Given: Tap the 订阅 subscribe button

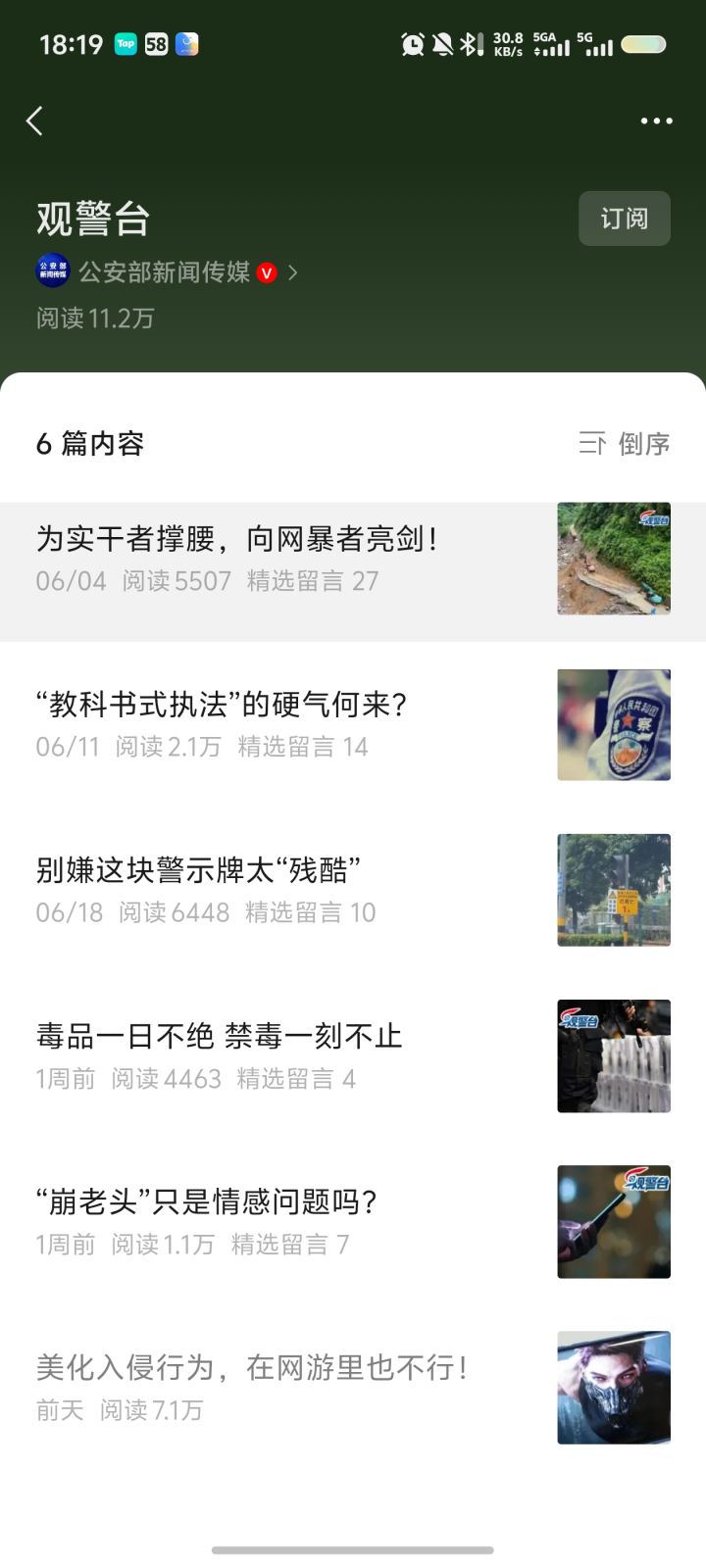Looking at the screenshot, I should [x=625, y=218].
